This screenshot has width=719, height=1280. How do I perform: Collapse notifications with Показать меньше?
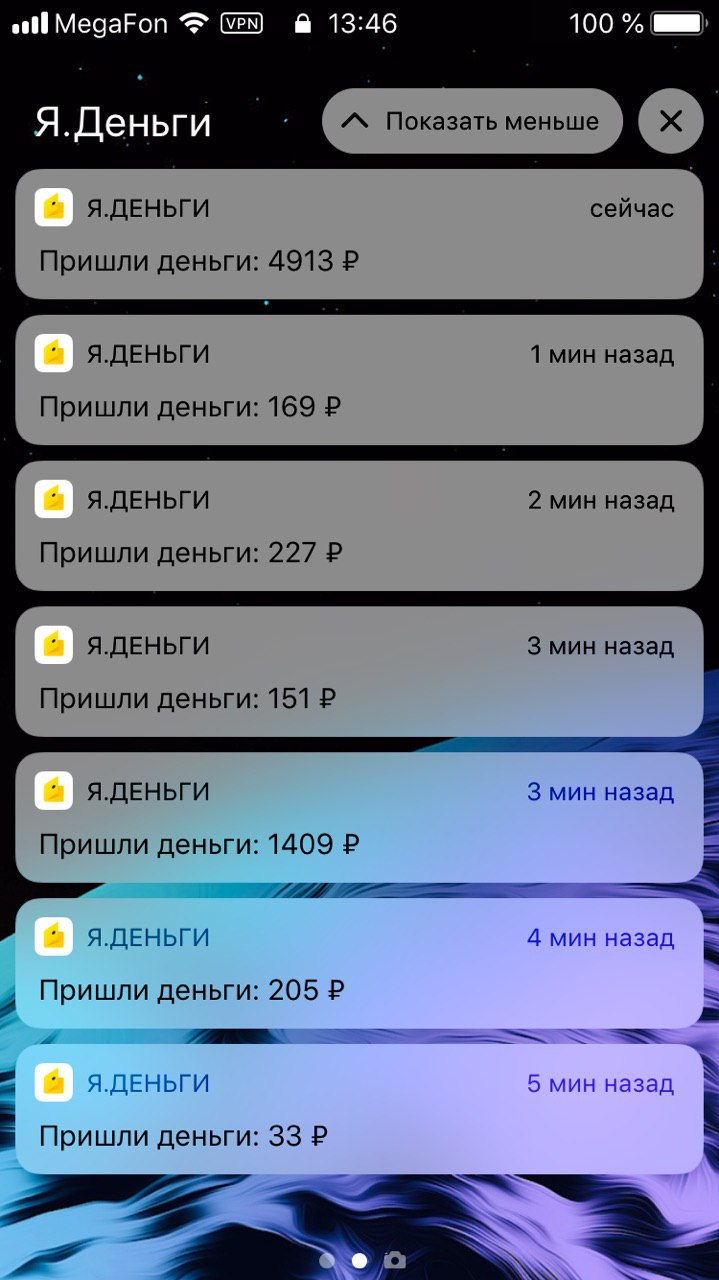pyautogui.click(x=472, y=121)
